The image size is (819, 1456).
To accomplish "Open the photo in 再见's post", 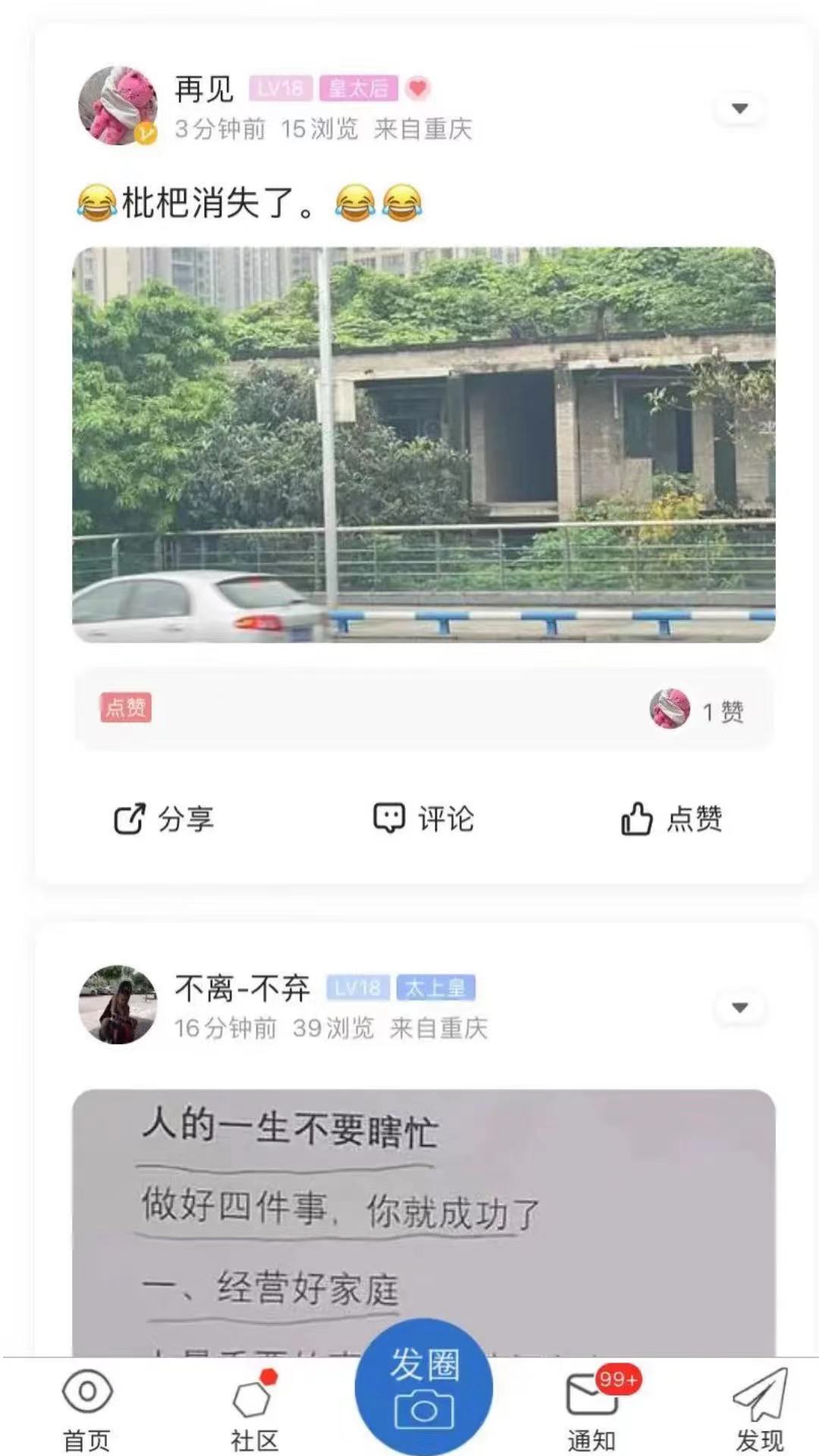I will click(424, 445).
